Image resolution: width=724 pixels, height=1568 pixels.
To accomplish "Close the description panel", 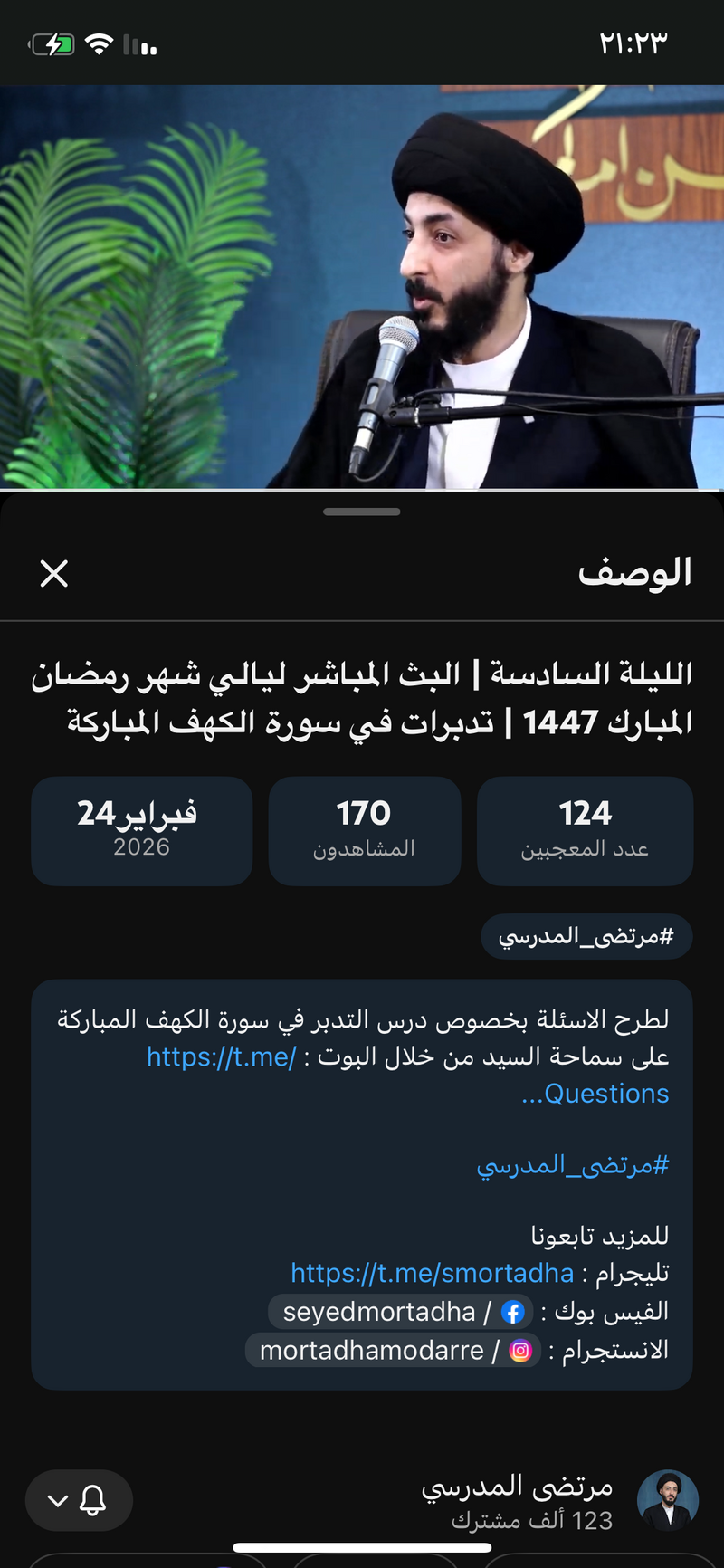I will click(54, 573).
